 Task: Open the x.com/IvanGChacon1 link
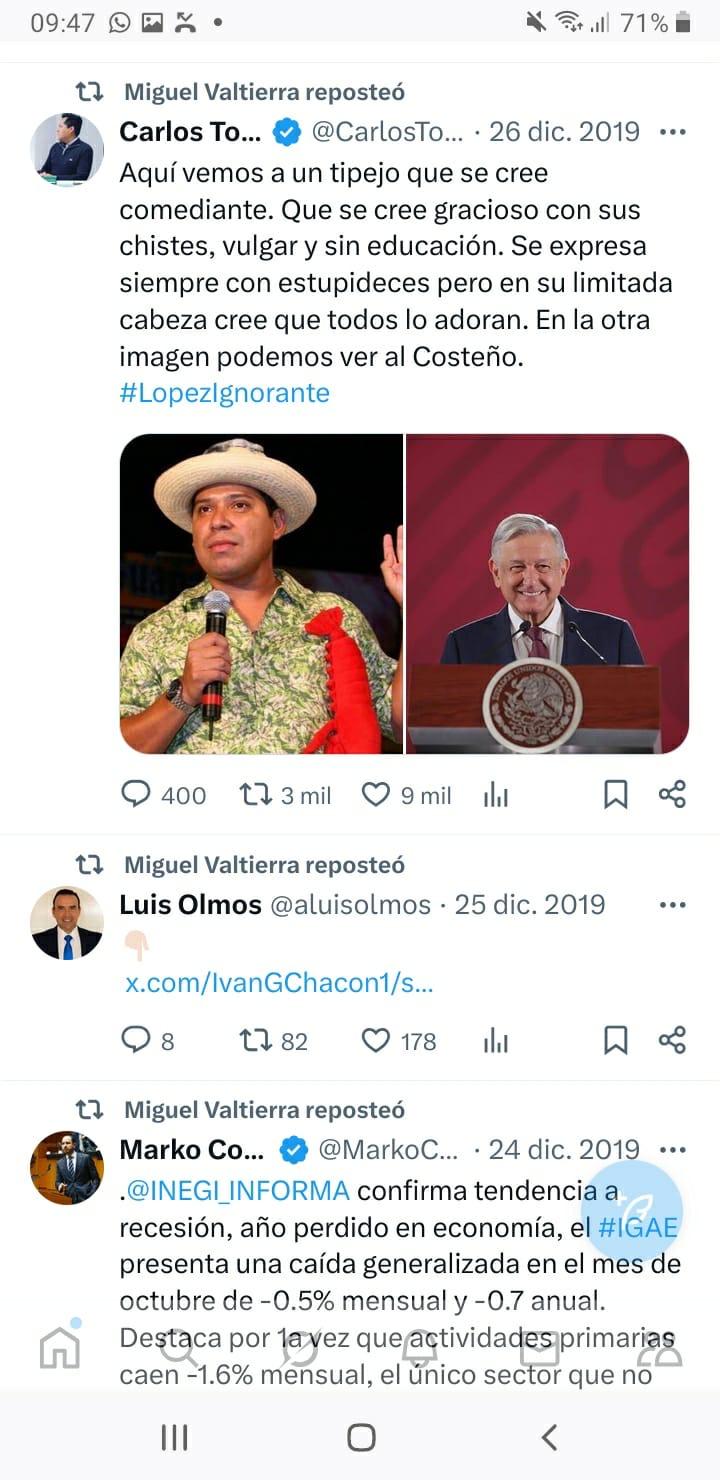coord(279,983)
